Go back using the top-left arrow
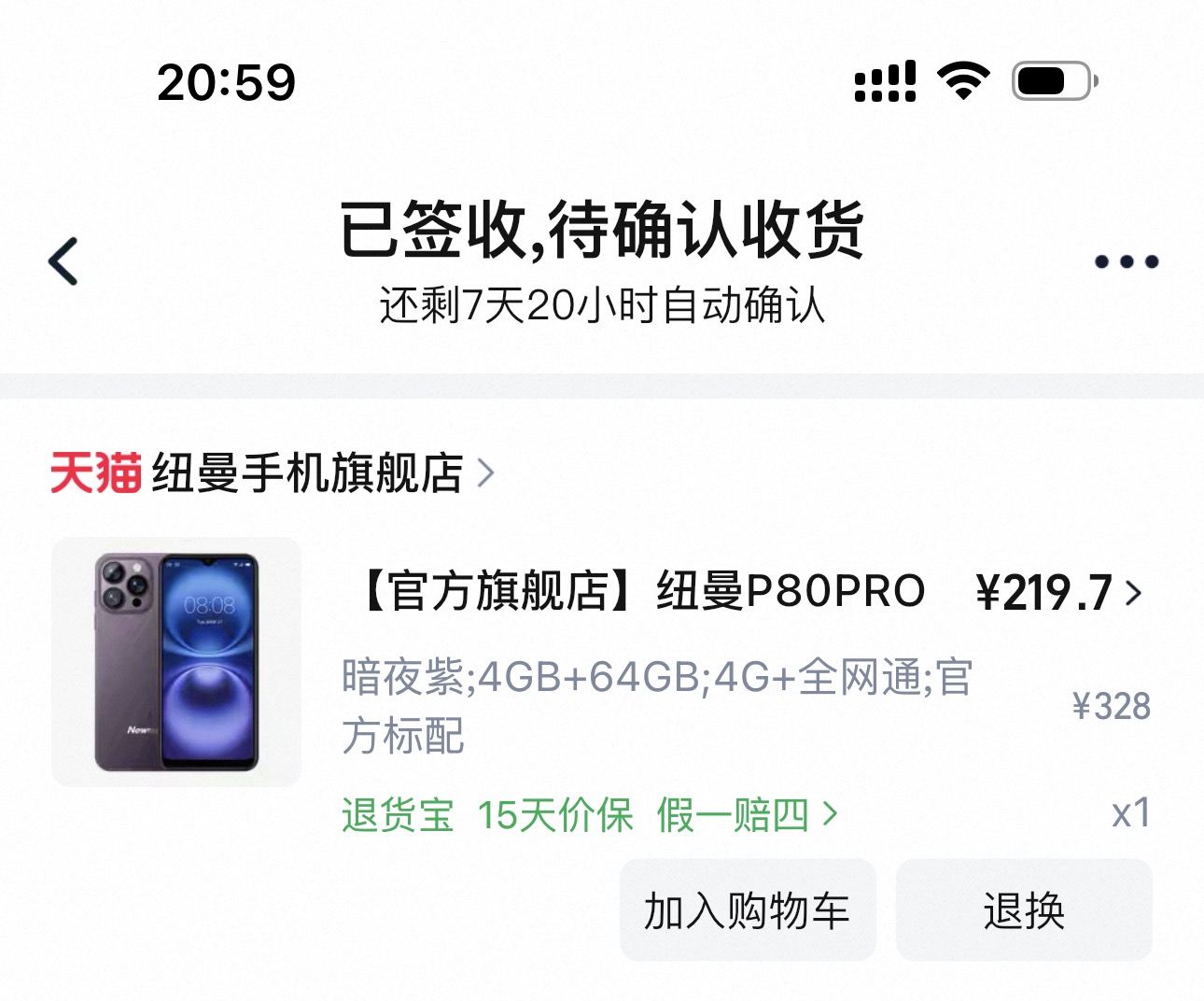 point(63,261)
